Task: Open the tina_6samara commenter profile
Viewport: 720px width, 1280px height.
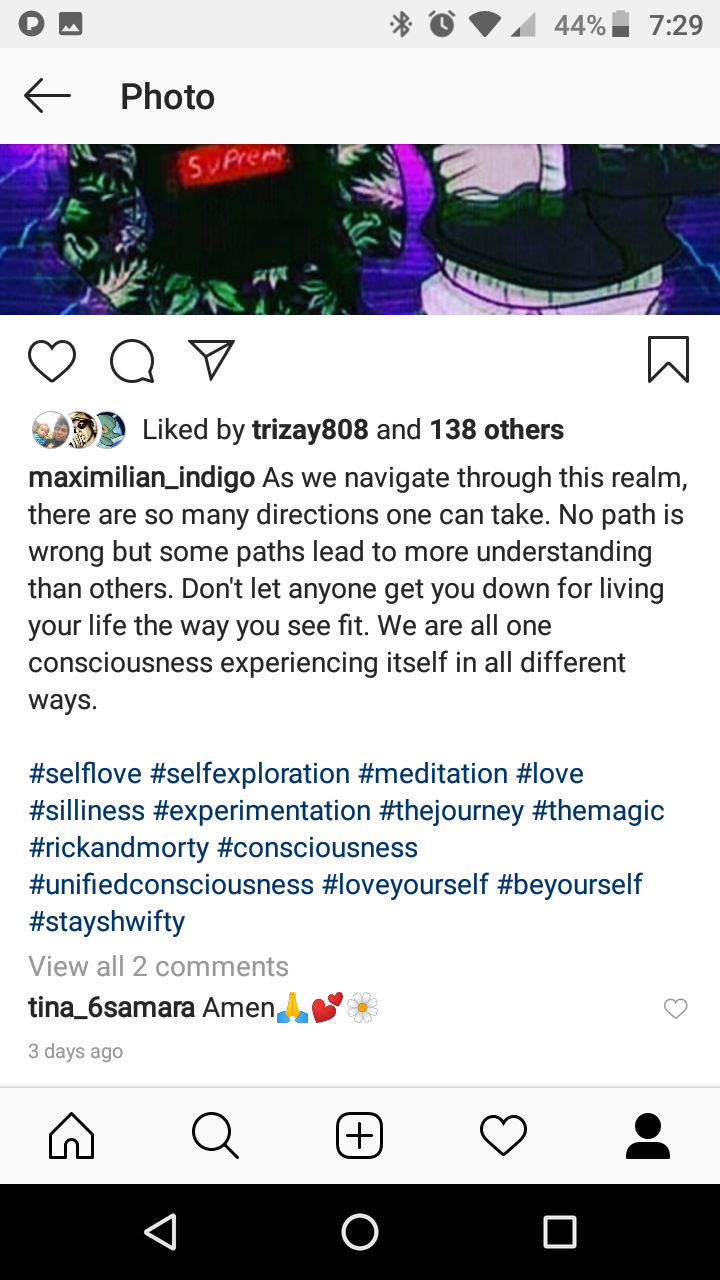Action: point(112,1007)
